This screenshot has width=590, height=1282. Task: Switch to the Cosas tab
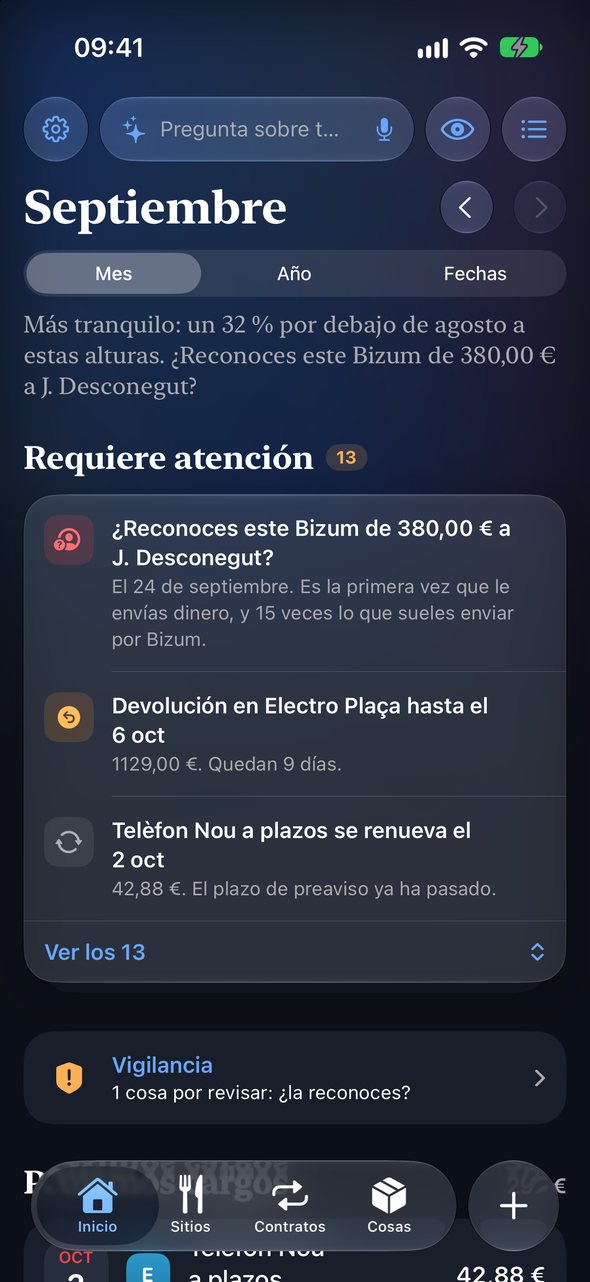tap(389, 1205)
